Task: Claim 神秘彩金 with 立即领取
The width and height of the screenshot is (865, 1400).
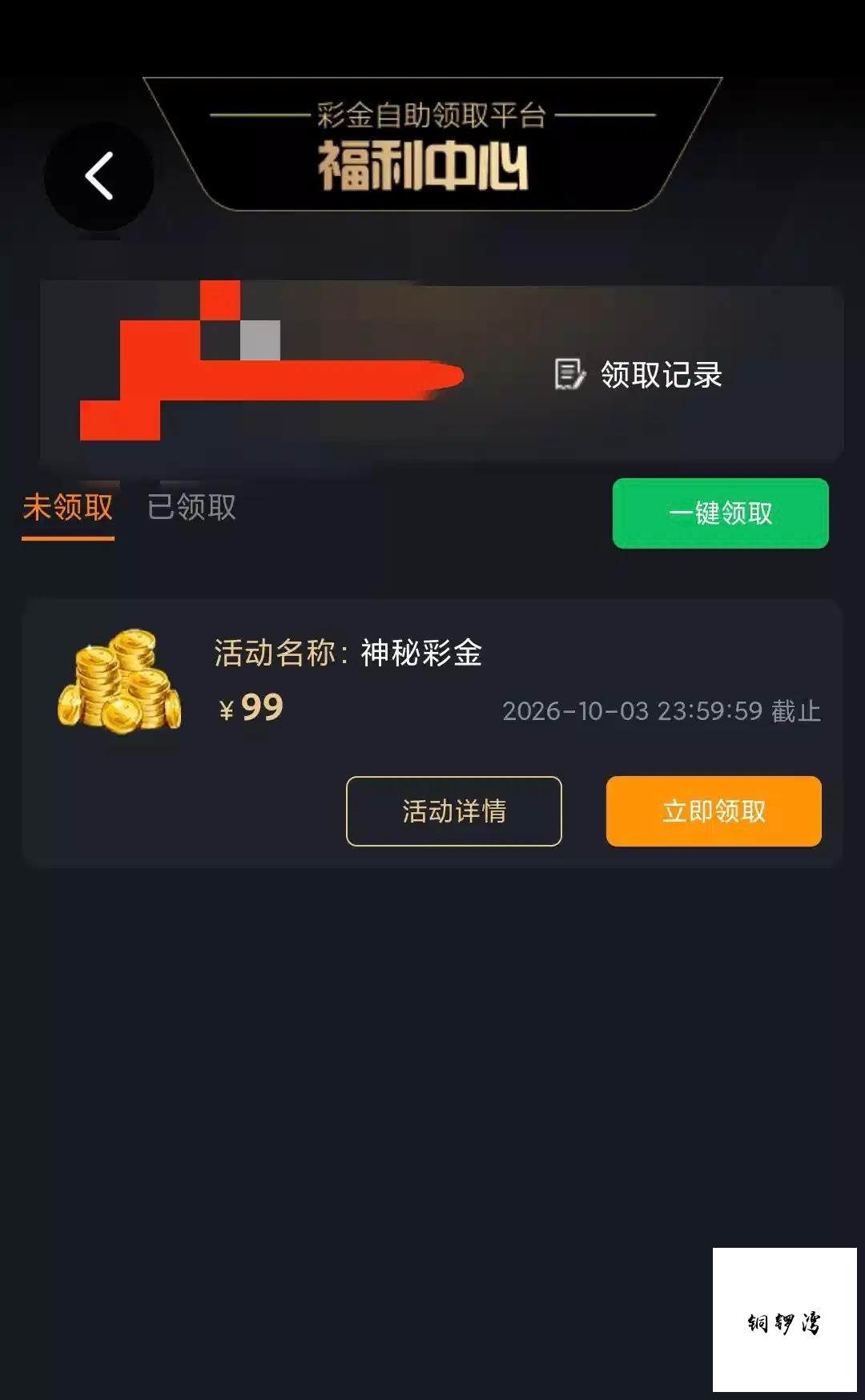Action: pos(714,811)
